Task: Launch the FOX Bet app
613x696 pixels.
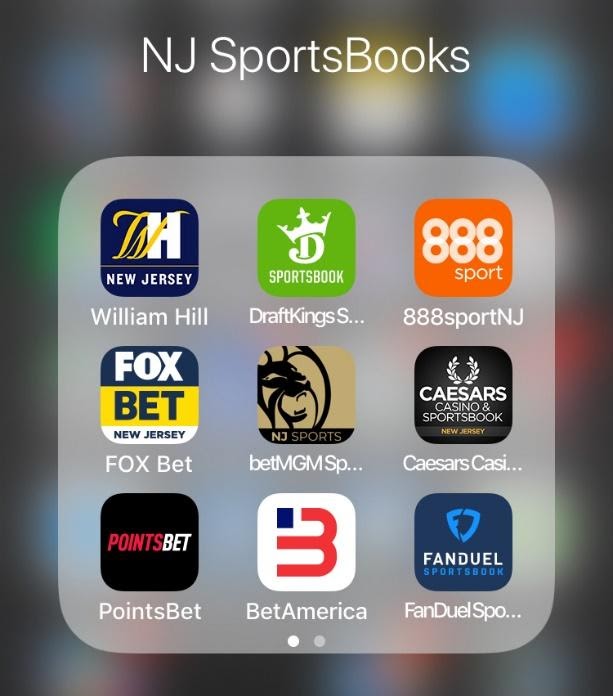Action: (149, 395)
